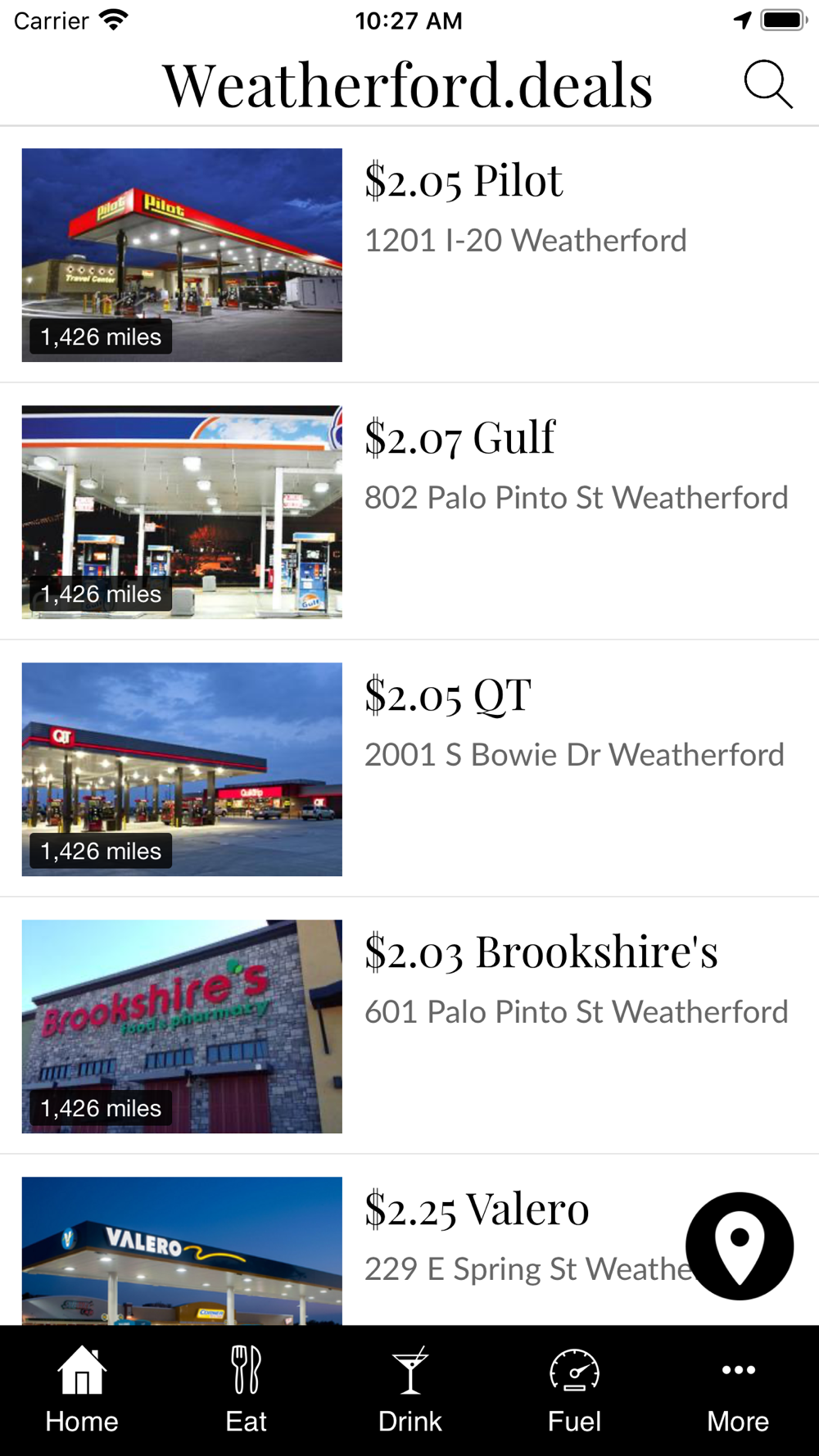Image resolution: width=819 pixels, height=1456 pixels.
Task: Switch to the Home tab
Action: (x=82, y=1390)
